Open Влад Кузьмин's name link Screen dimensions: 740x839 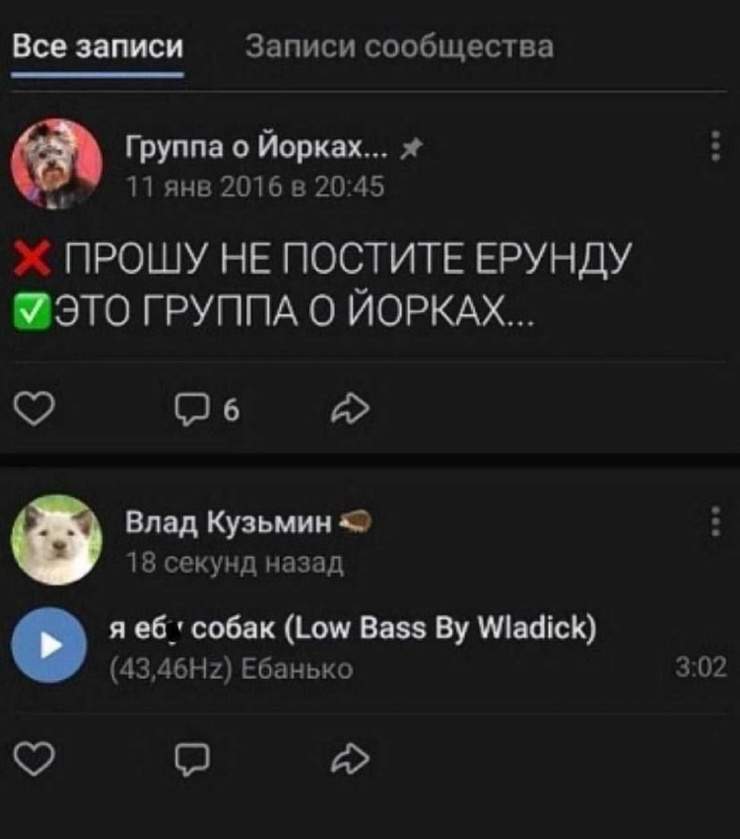[x=229, y=524]
